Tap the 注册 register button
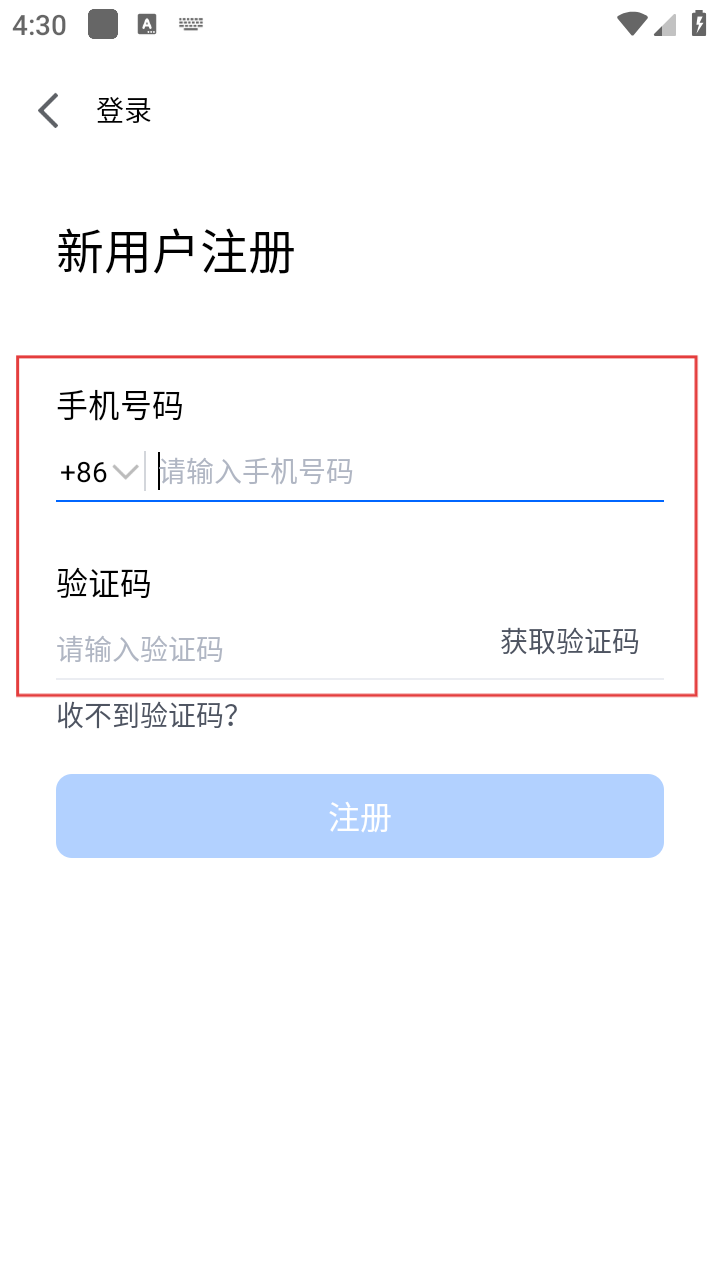The height and width of the screenshot is (1280, 720). (360, 816)
